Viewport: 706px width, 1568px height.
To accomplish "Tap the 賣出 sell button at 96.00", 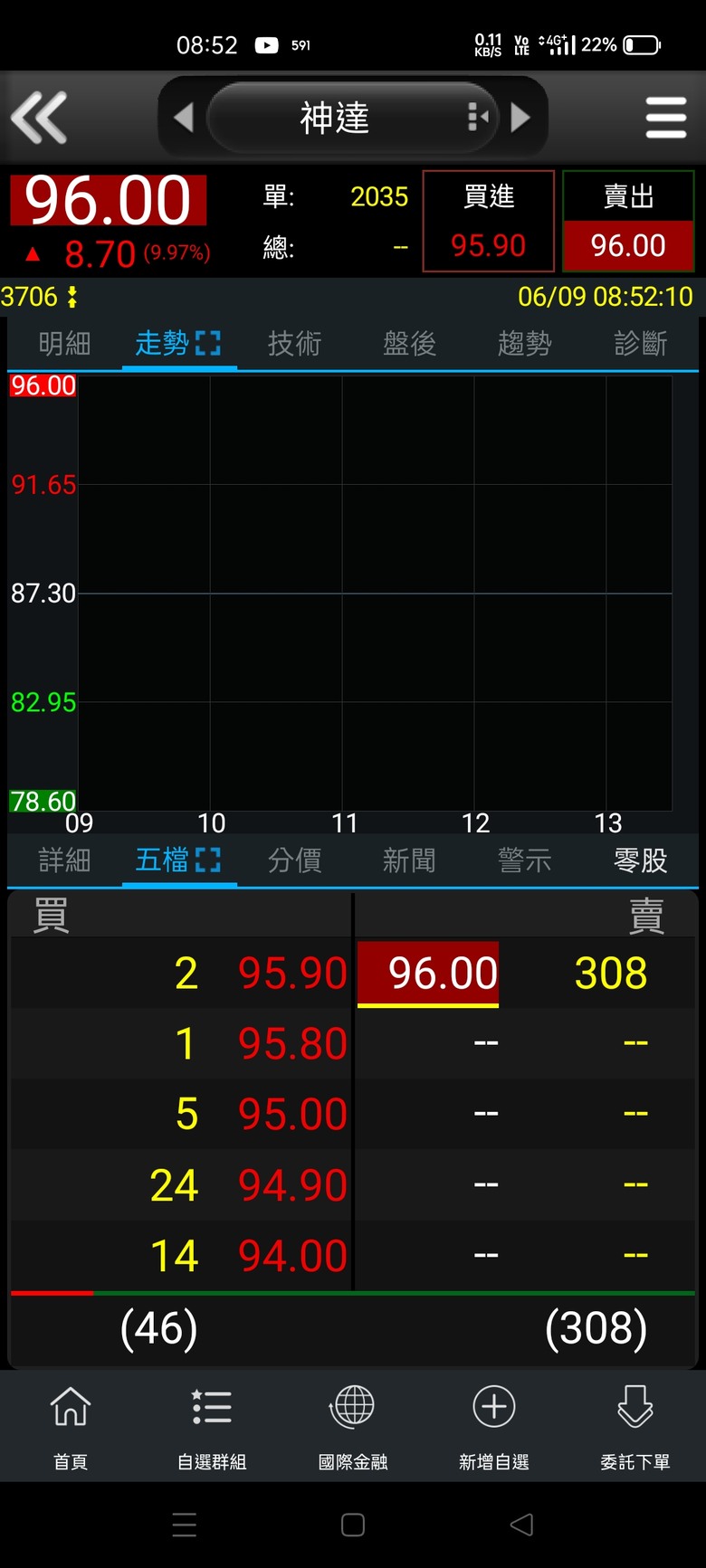I will (628, 221).
